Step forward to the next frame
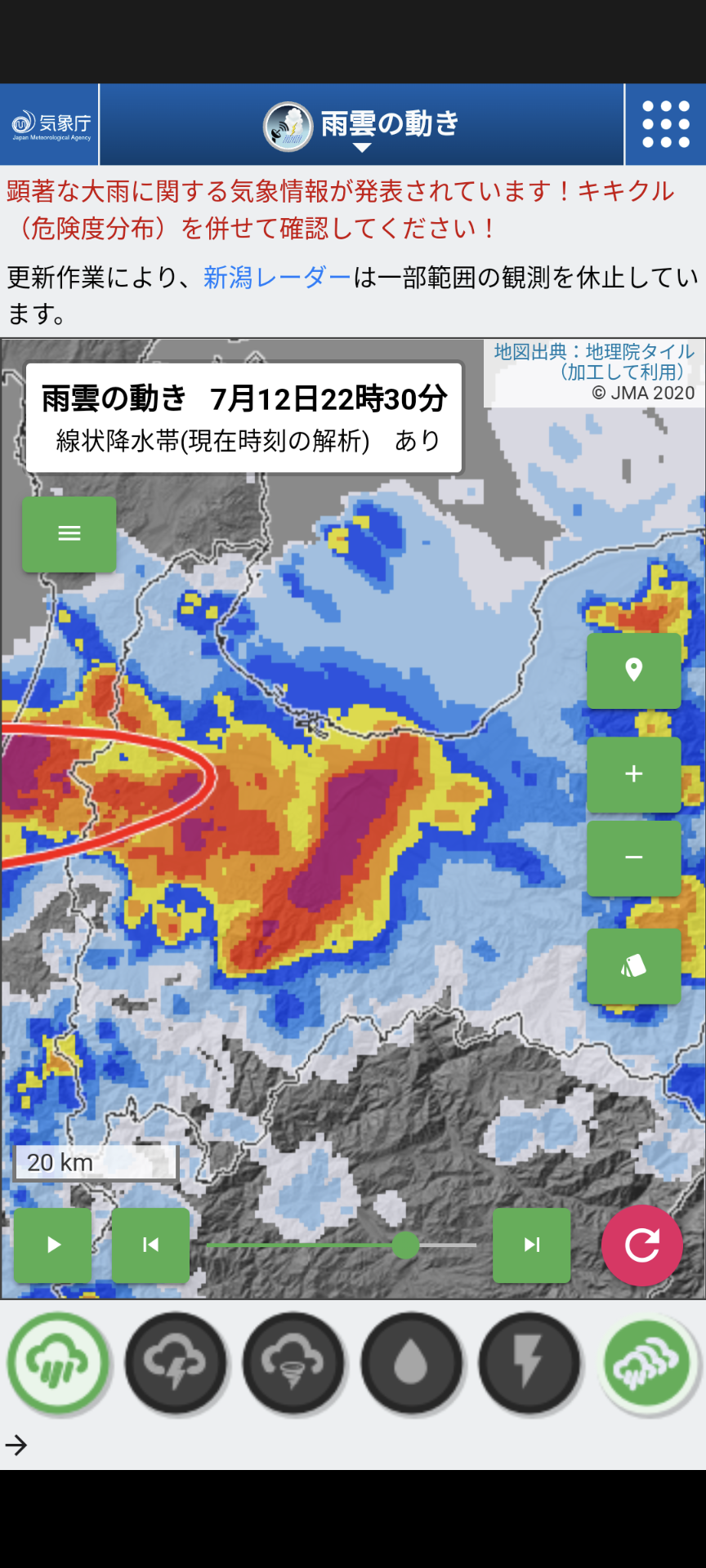 pos(532,1245)
